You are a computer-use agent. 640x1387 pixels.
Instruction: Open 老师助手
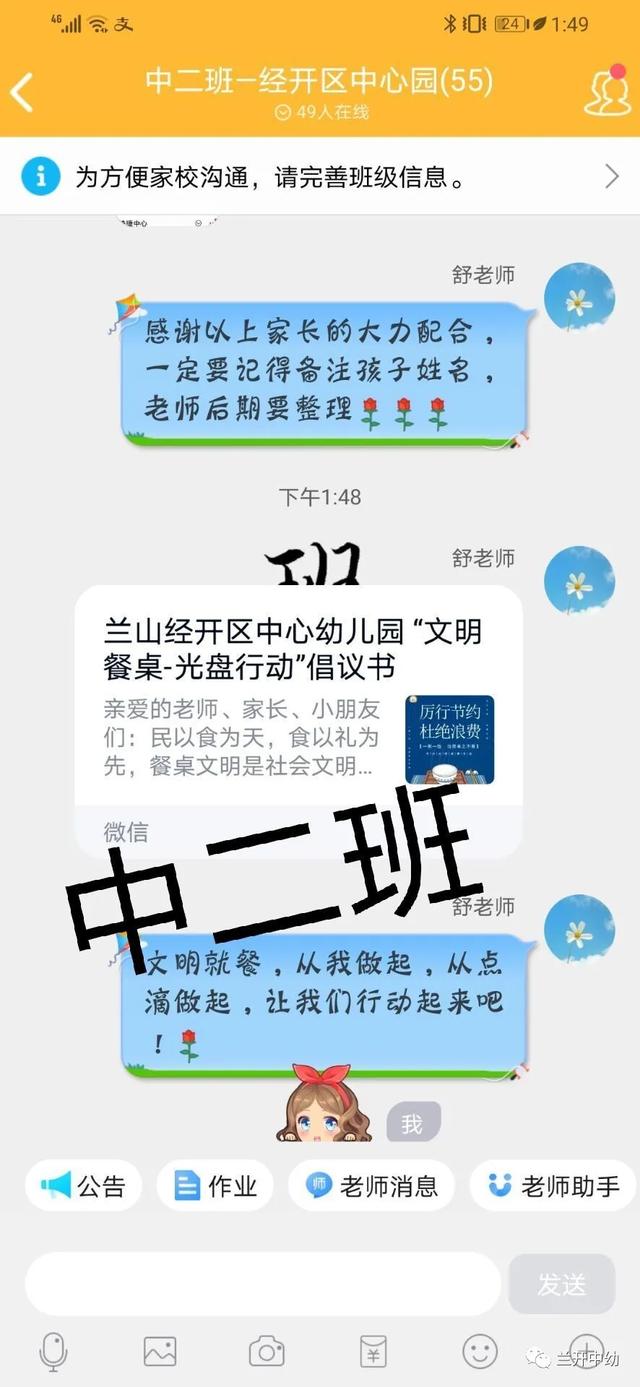pyautogui.click(x=554, y=1186)
